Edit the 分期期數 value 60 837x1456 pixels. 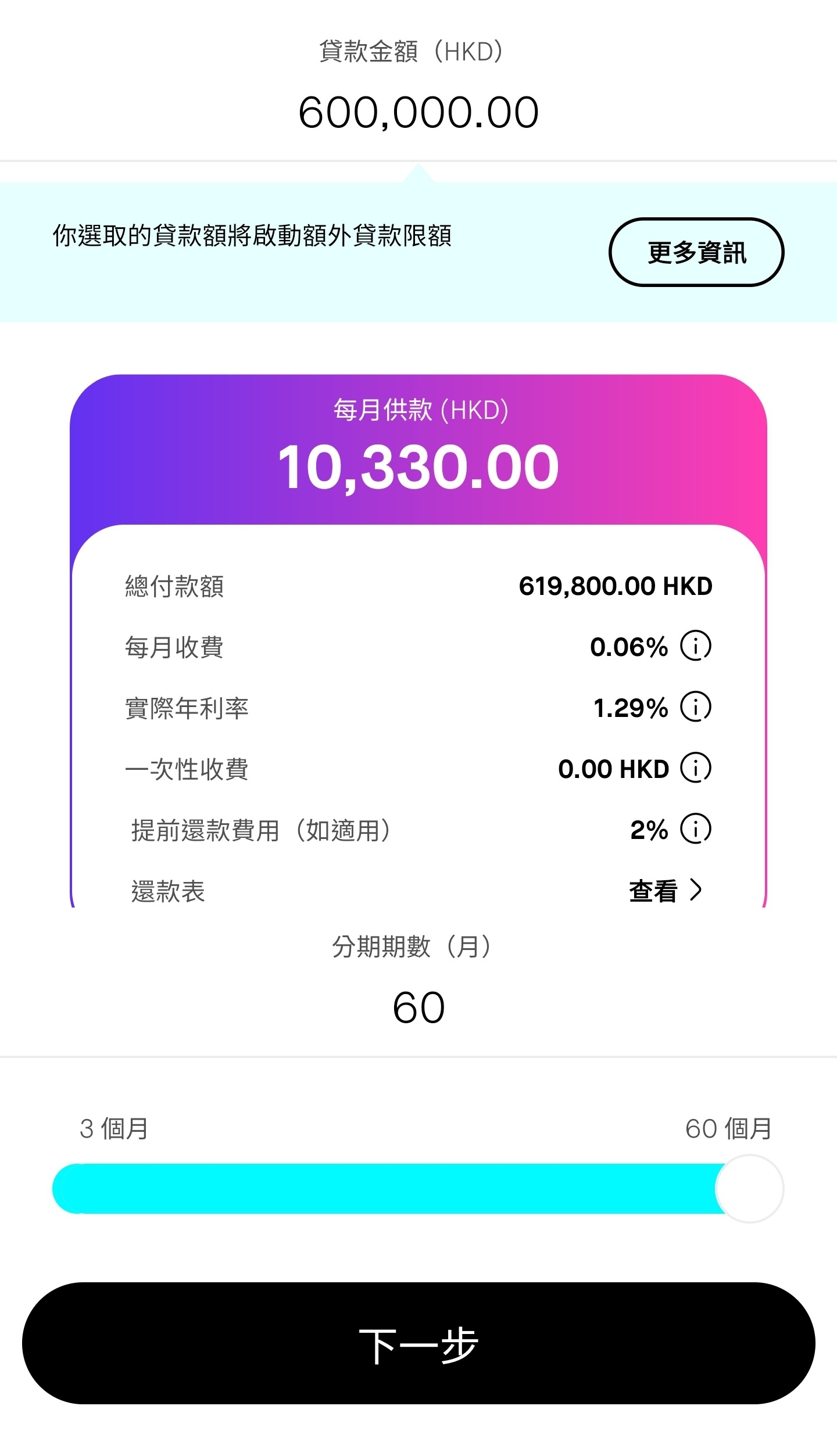pyautogui.click(x=419, y=1007)
